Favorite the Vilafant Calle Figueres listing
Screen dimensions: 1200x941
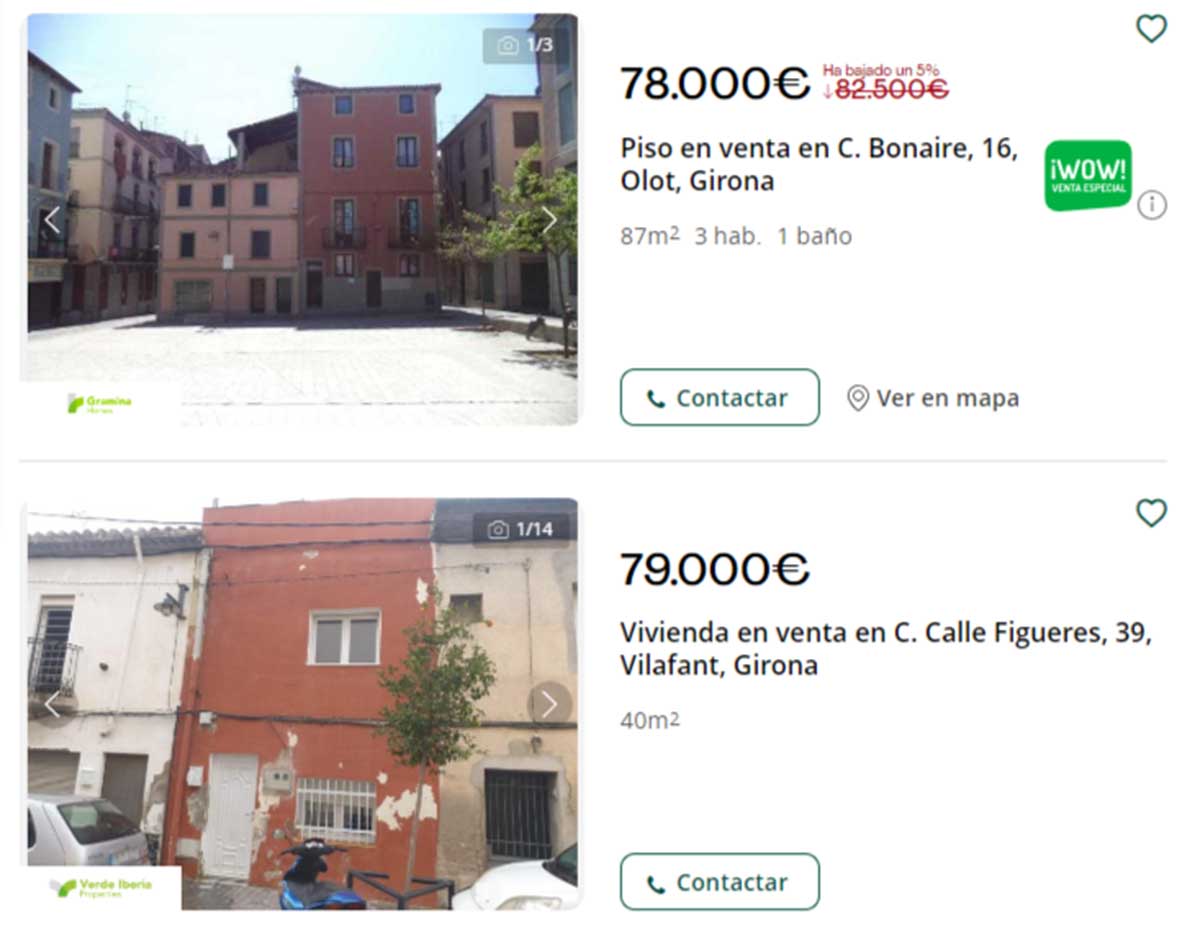1151,513
